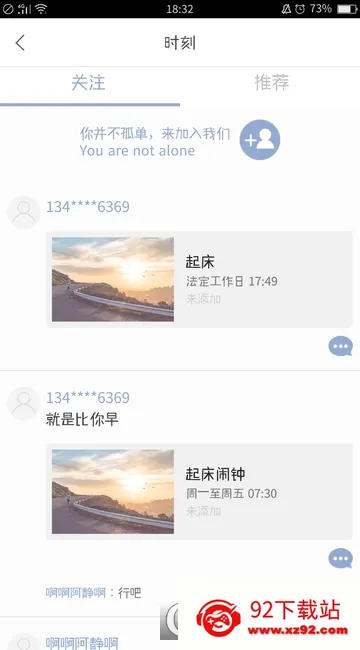This screenshot has height=650, width=360.
Task: Tap the add-friend icon beside 你并不孤单
Action: point(260,140)
